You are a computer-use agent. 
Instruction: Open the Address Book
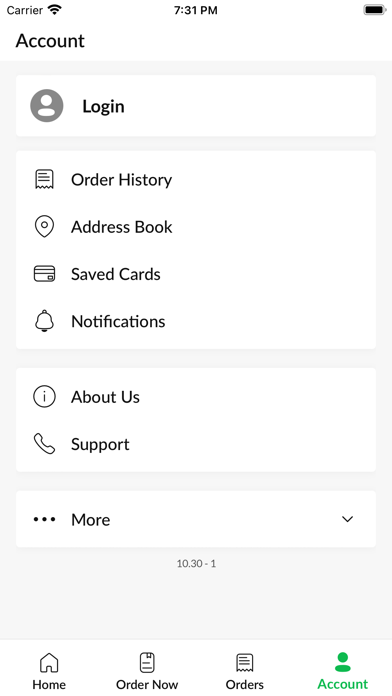[196, 227]
